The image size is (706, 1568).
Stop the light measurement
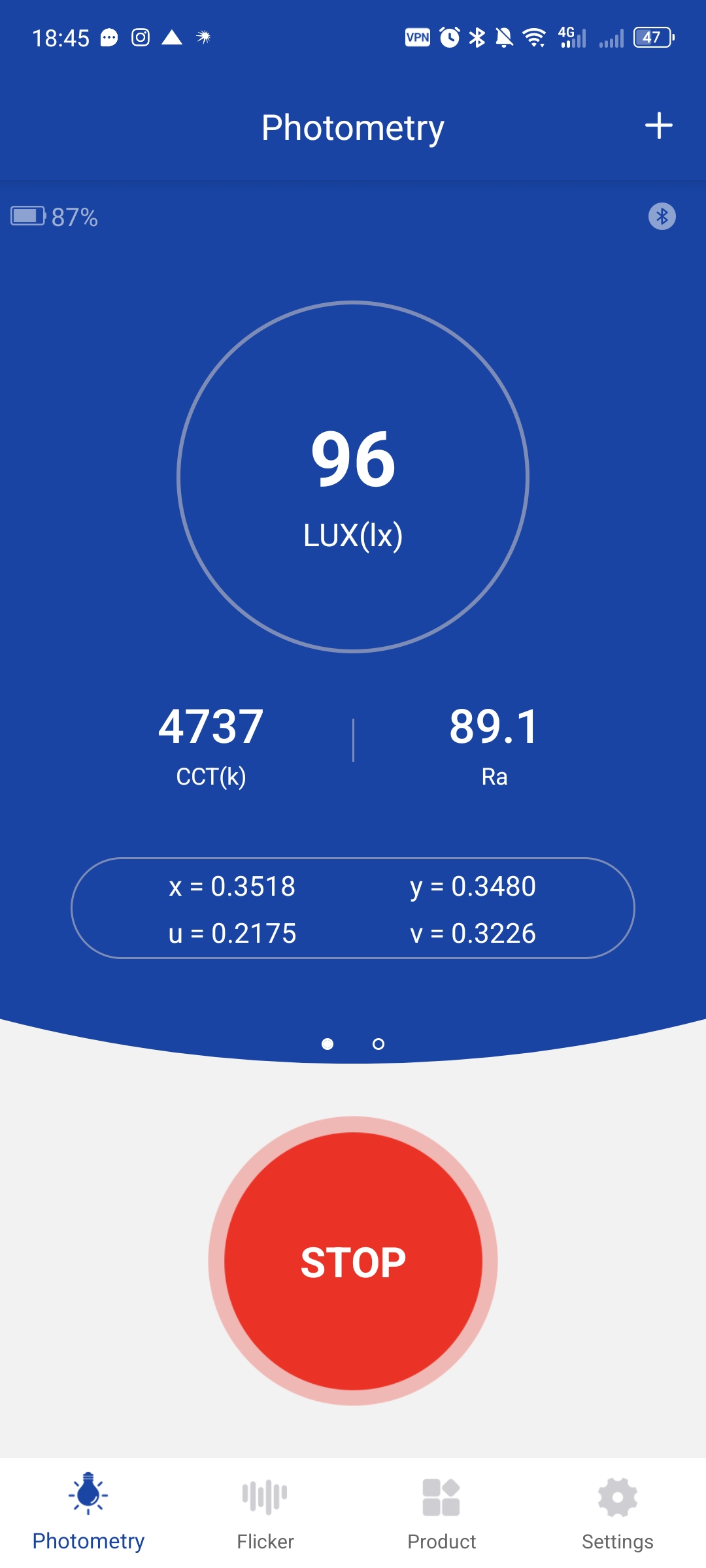353,1261
